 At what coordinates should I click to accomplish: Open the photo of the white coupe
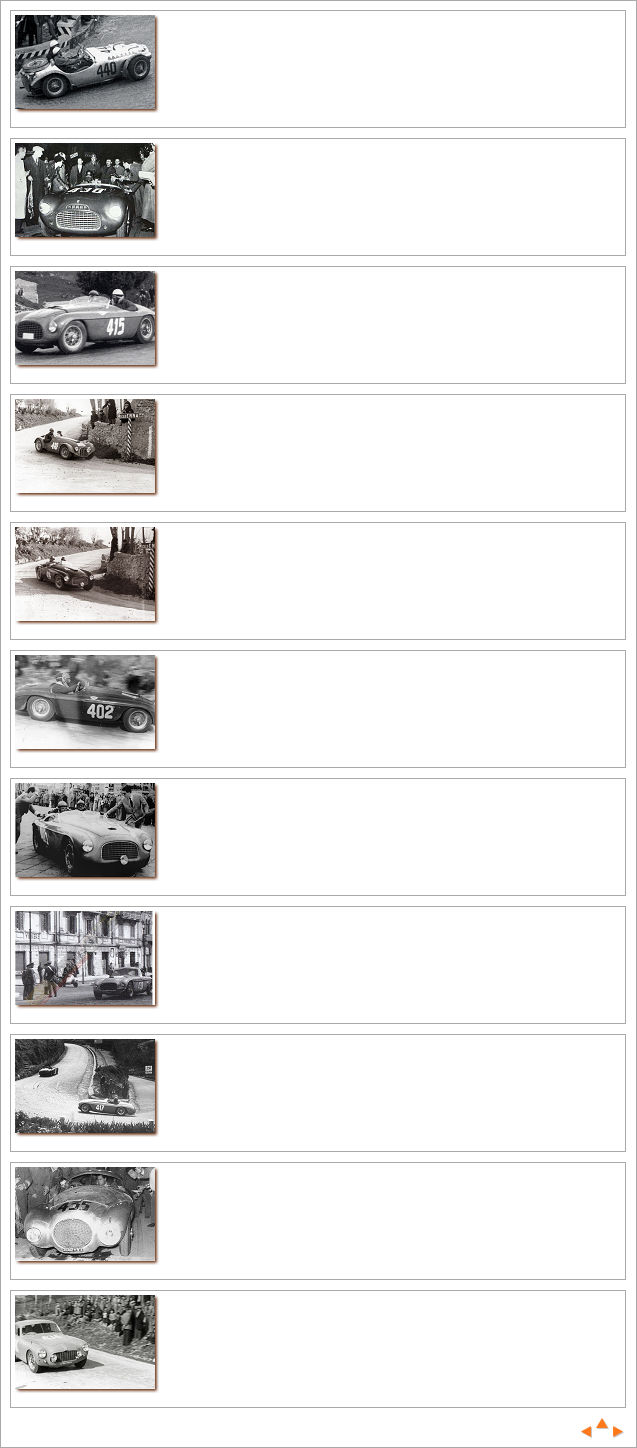[x=85, y=1342]
